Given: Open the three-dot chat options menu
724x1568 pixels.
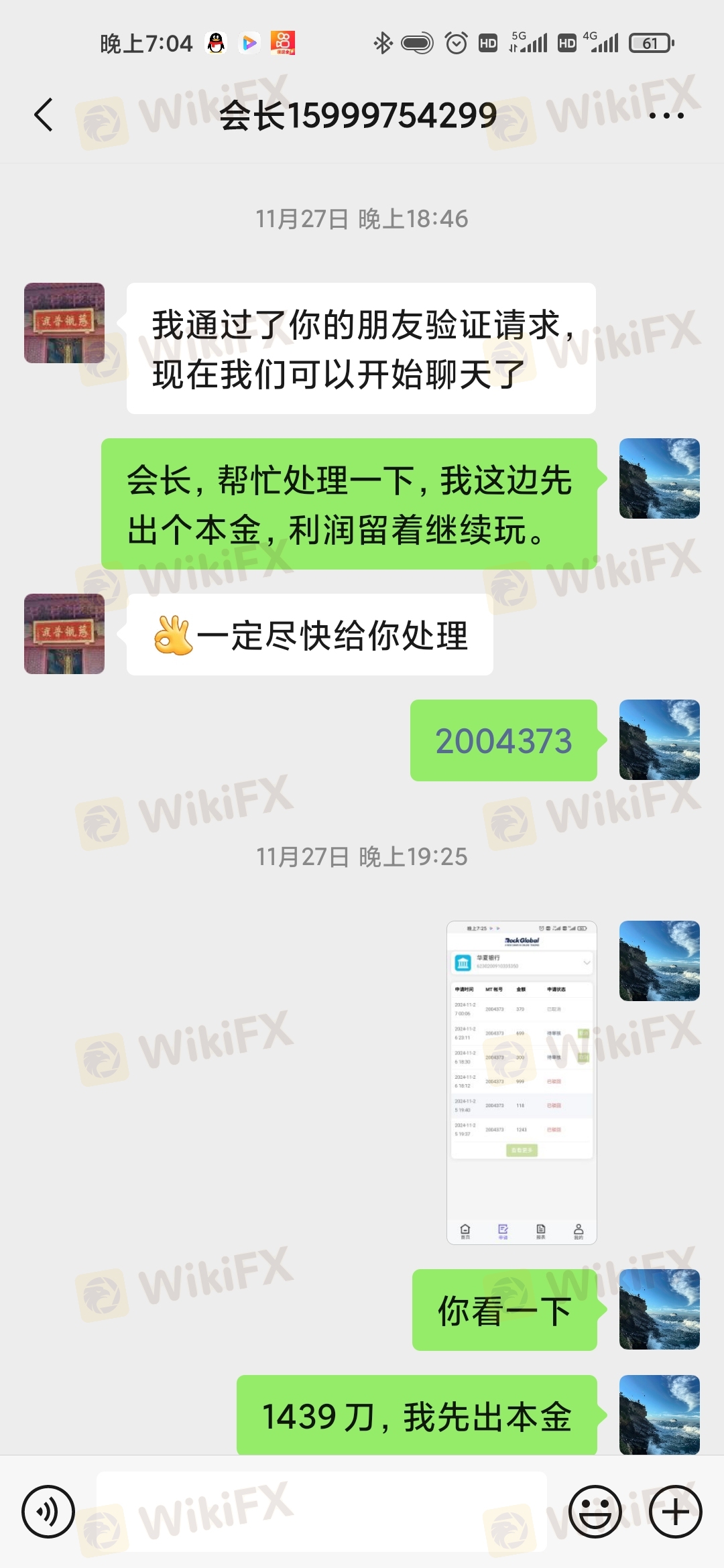Looking at the screenshot, I should pos(666,115).
